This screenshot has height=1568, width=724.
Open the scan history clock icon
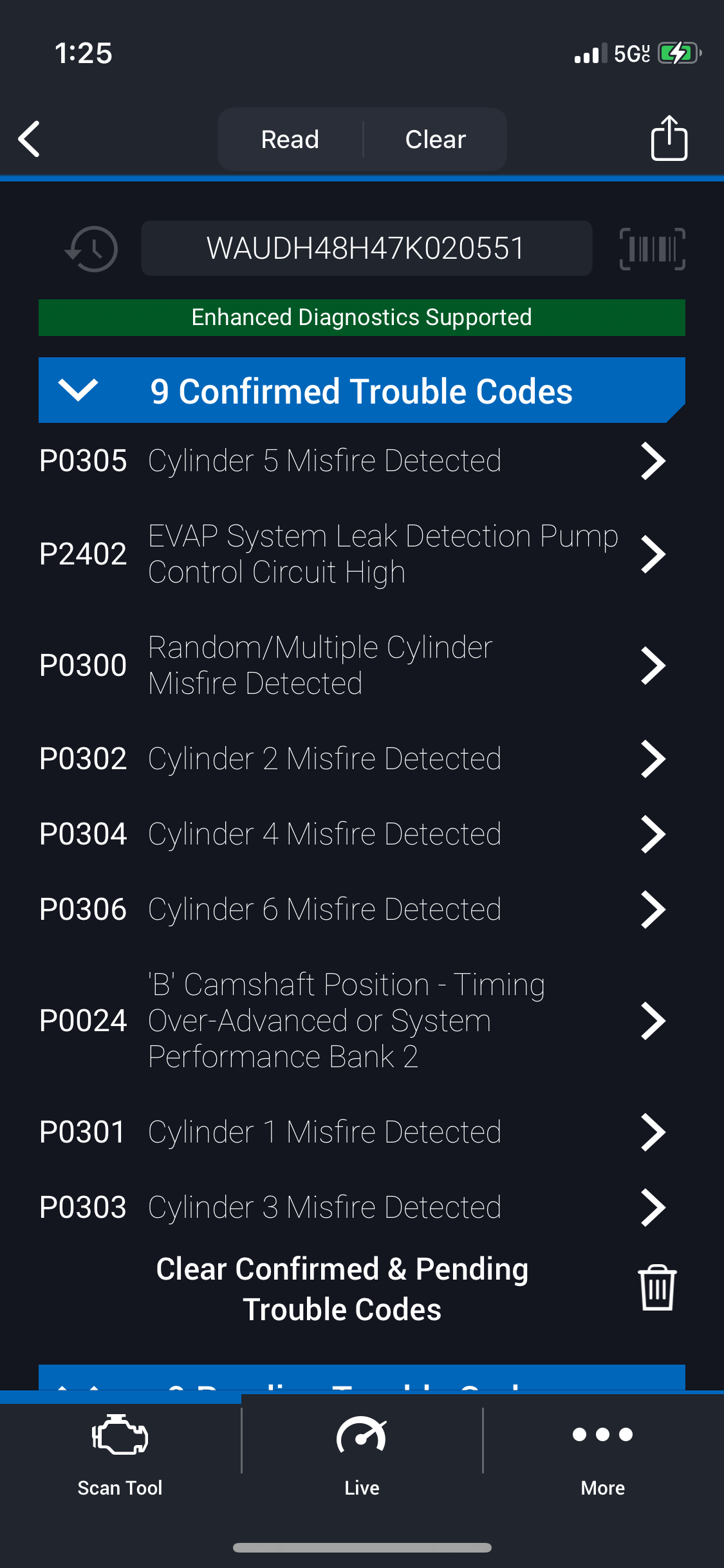[91, 248]
